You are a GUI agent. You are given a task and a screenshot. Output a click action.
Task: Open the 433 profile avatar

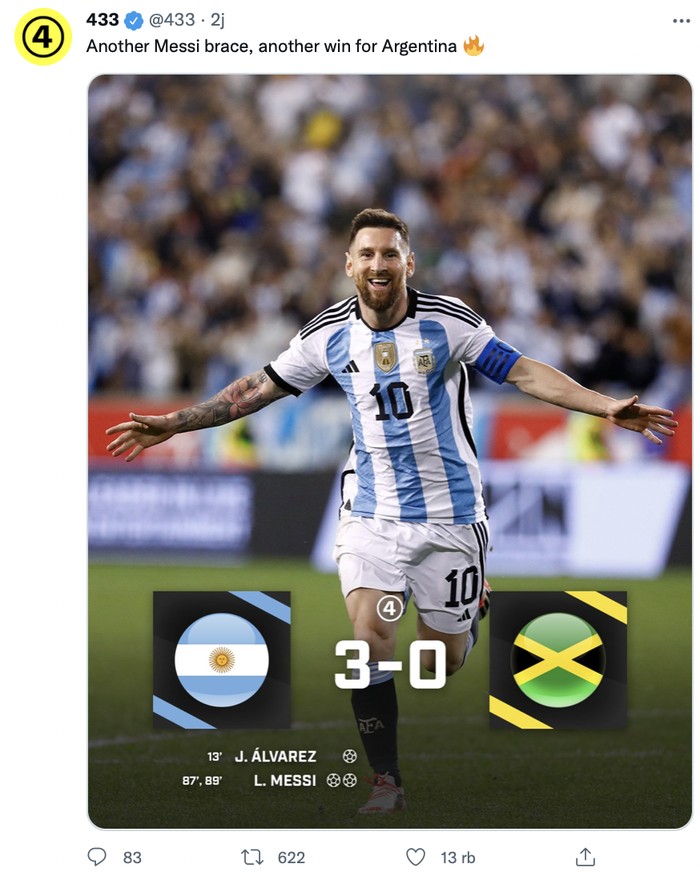pos(42,36)
